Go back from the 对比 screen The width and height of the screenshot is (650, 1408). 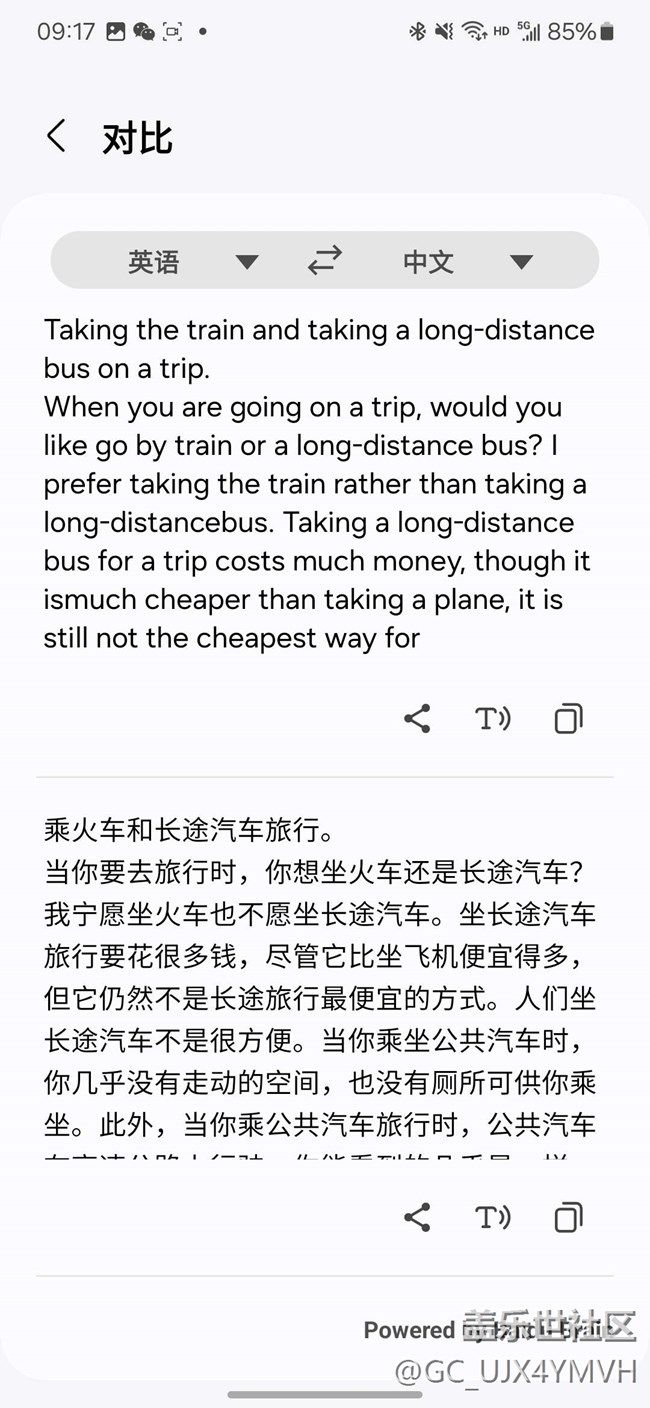(x=57, y=136)
